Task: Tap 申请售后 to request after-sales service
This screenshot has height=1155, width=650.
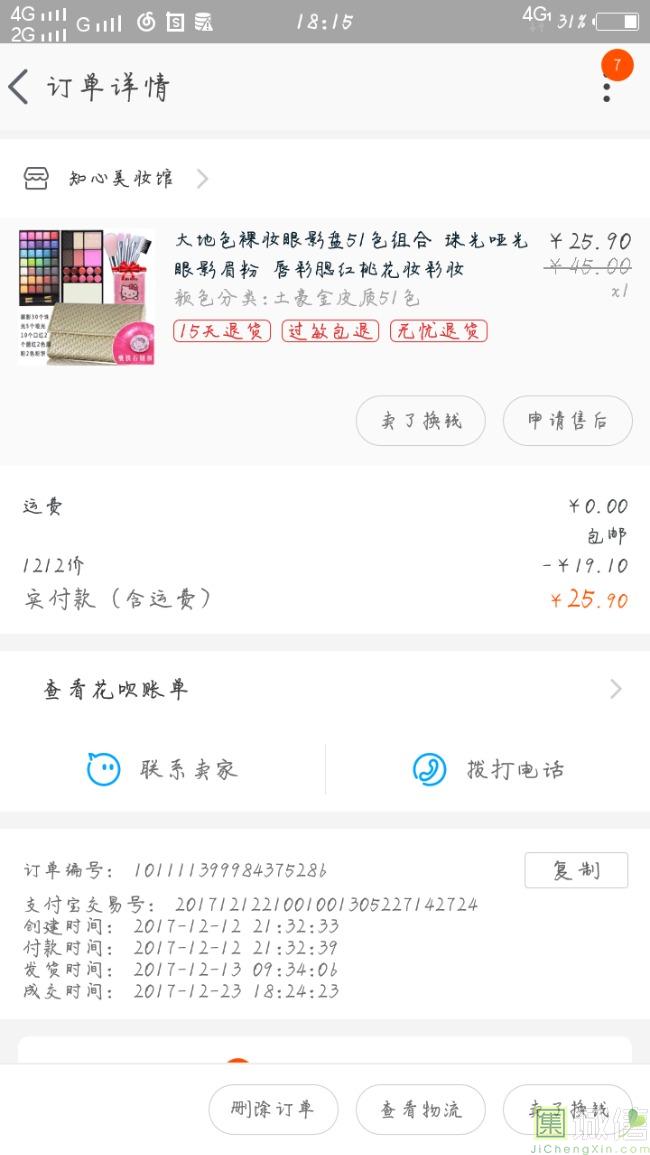Action: click(567, 421)
